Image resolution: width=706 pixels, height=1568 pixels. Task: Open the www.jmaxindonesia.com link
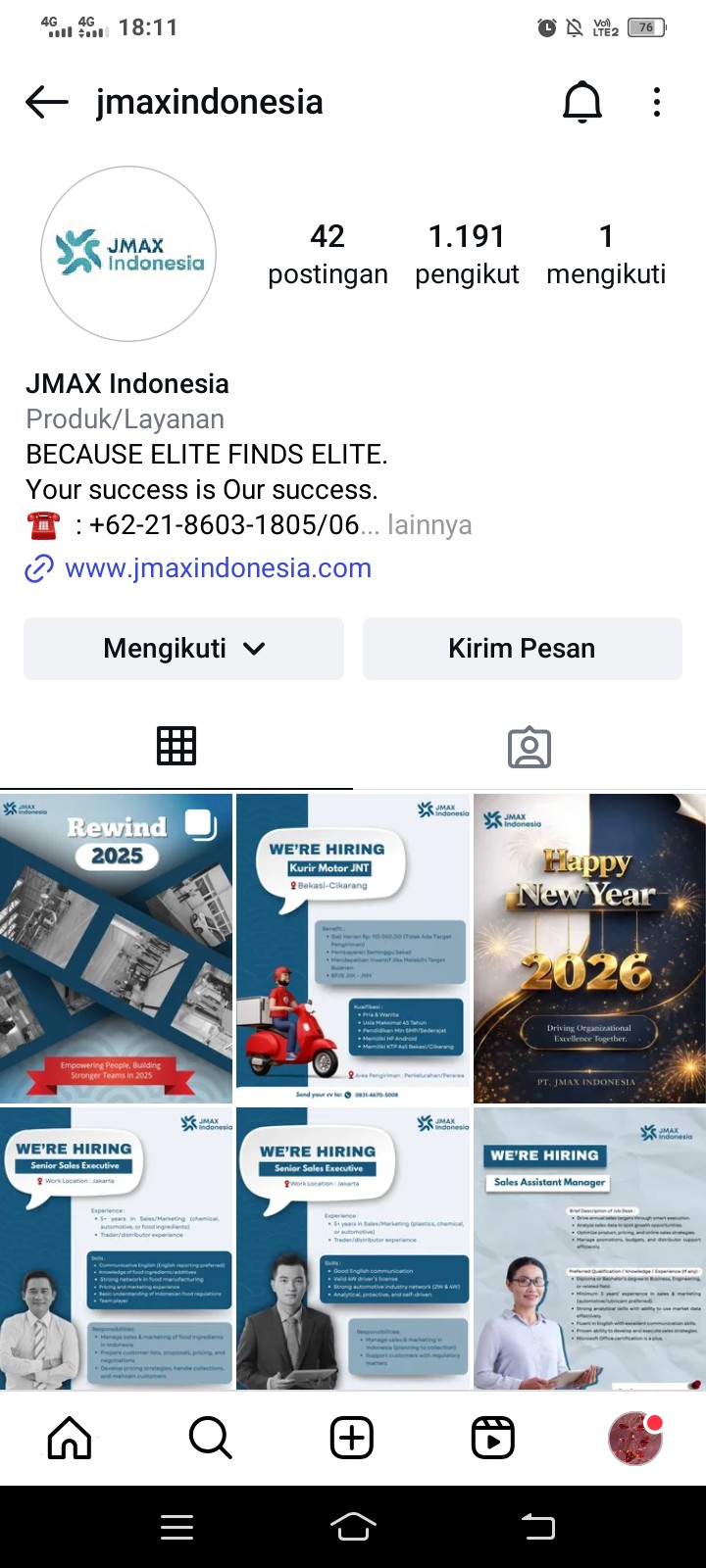coord(218,568)
